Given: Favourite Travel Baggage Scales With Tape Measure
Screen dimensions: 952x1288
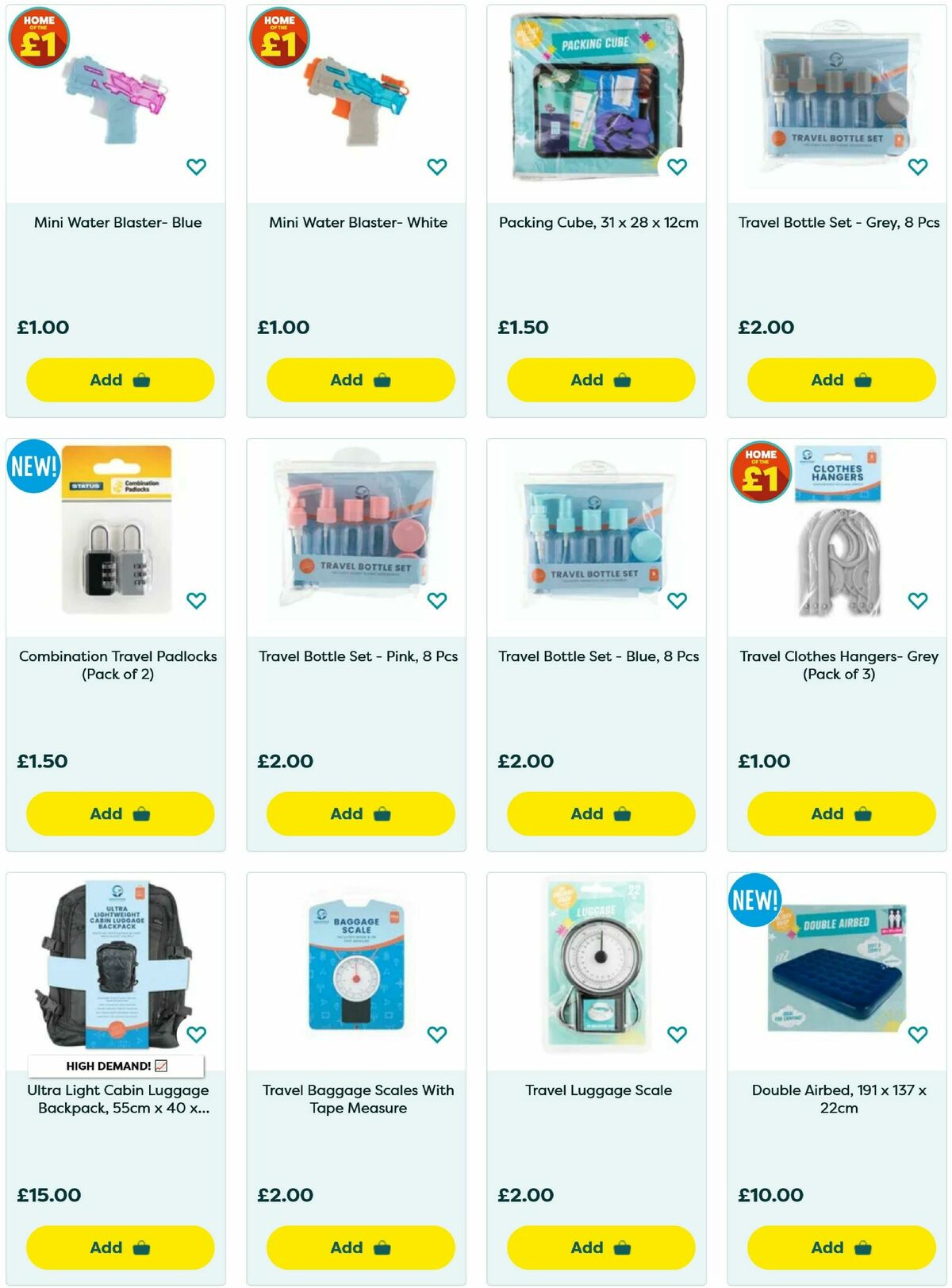Looking at the screenshot, I should point(436,1033).
